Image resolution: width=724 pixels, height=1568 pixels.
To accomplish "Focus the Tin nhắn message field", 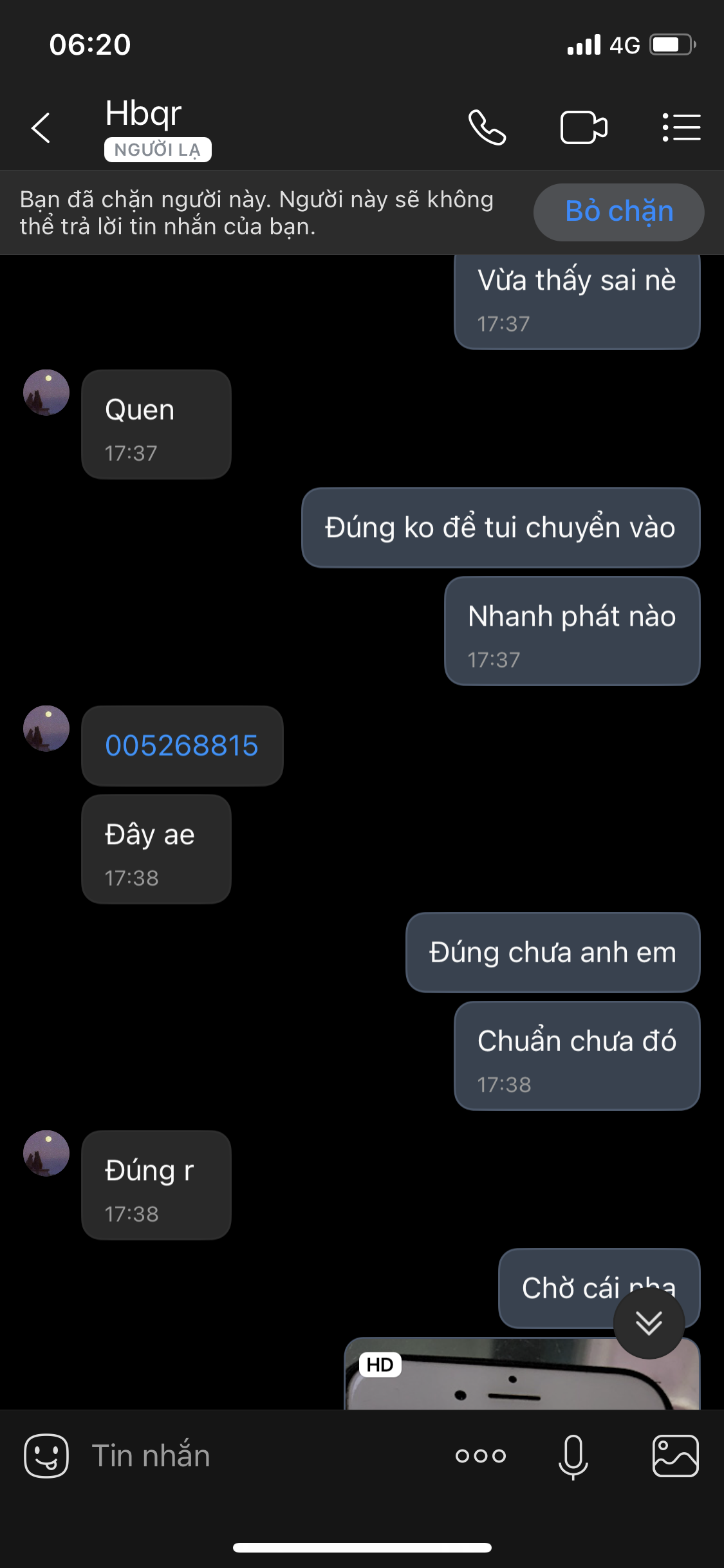I will [x=257, y=1456].
